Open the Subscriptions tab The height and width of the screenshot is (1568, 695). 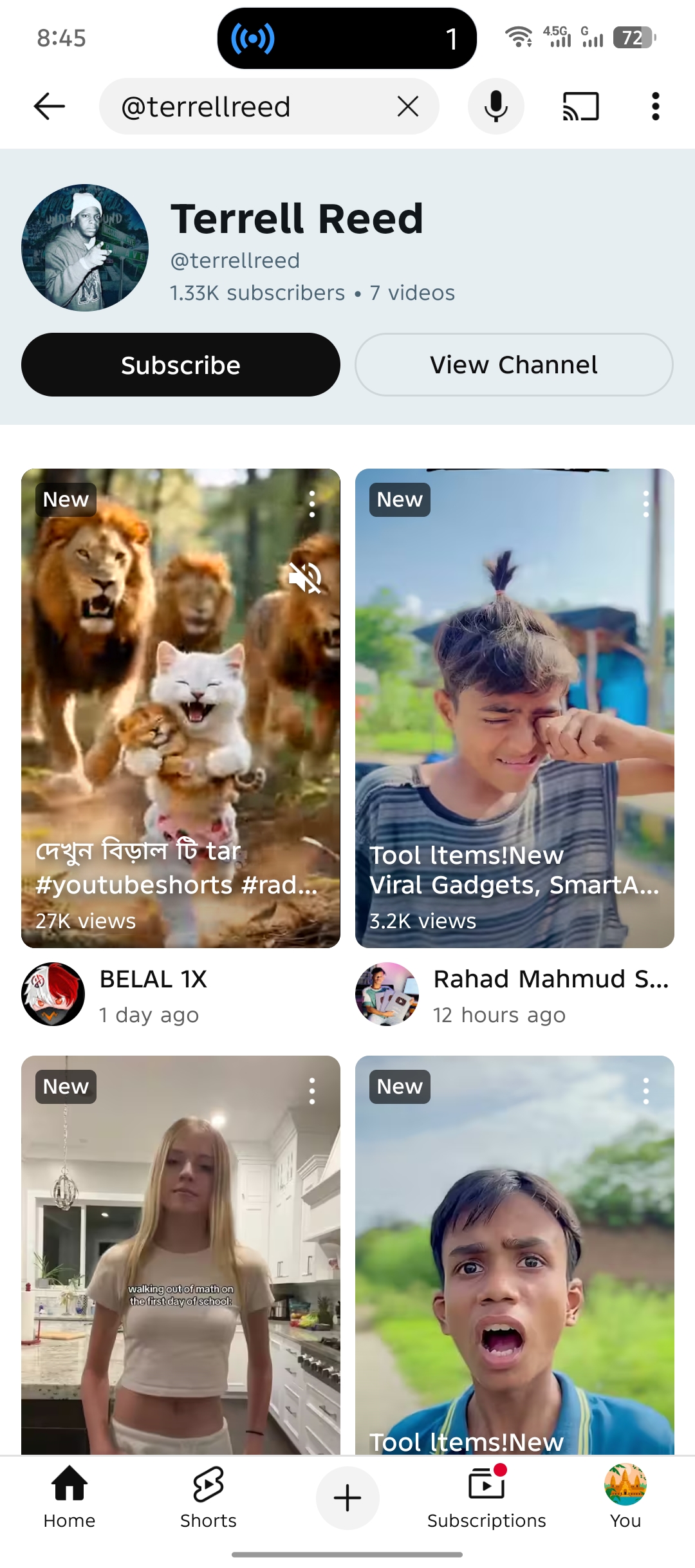[x=486, y=1498]
